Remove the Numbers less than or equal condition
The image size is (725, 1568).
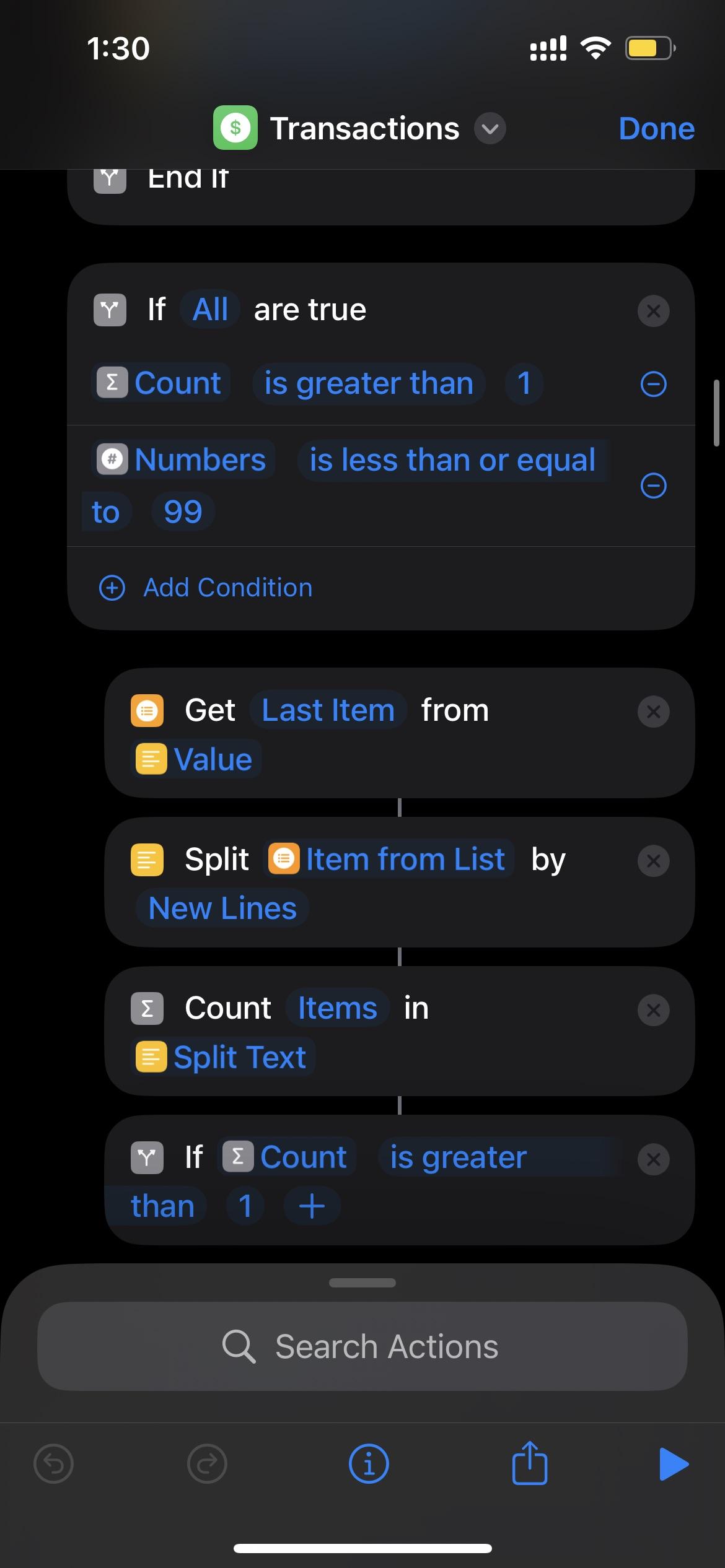pyautogui.click(x=653, y=486)
